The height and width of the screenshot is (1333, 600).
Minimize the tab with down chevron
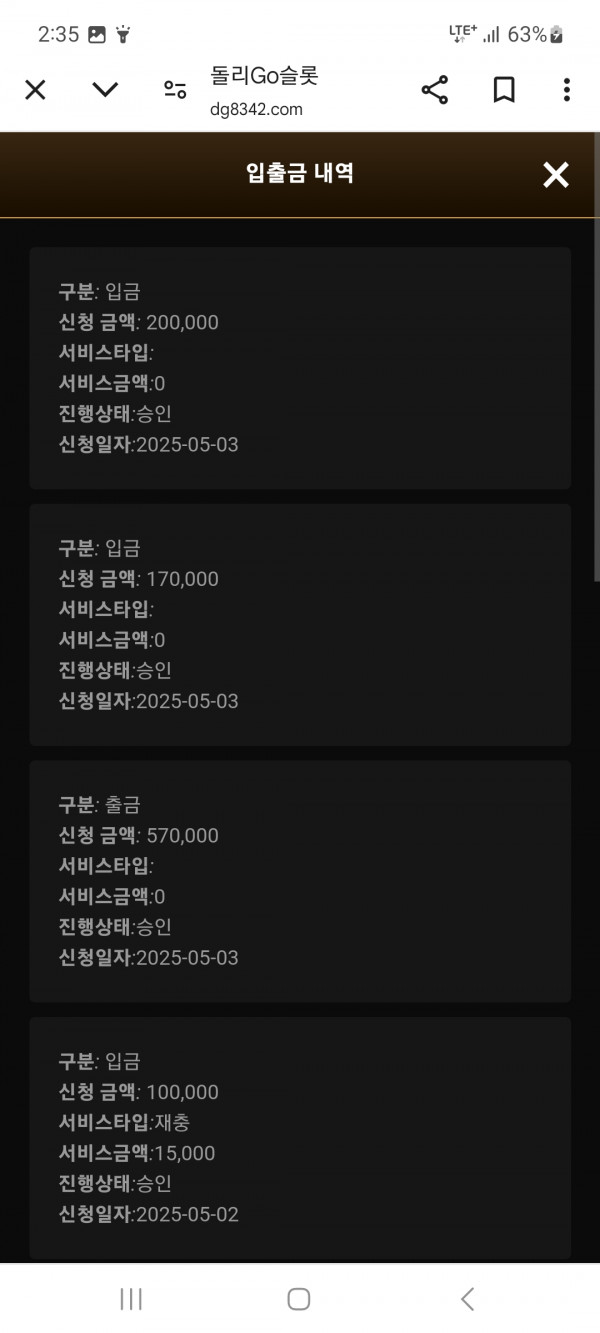tap(105, 90)
